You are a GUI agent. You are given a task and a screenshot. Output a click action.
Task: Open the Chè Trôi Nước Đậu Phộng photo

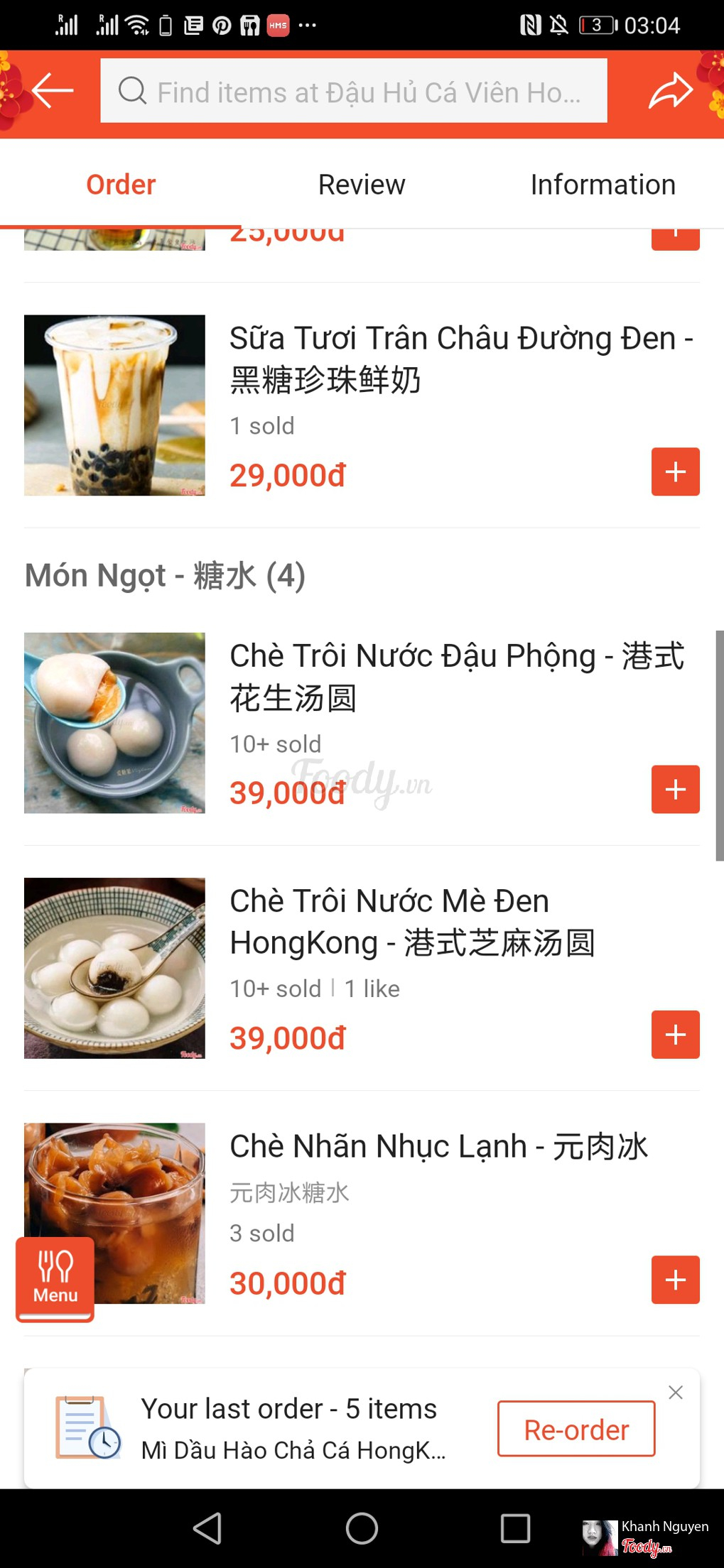click(x=114, y=722)
